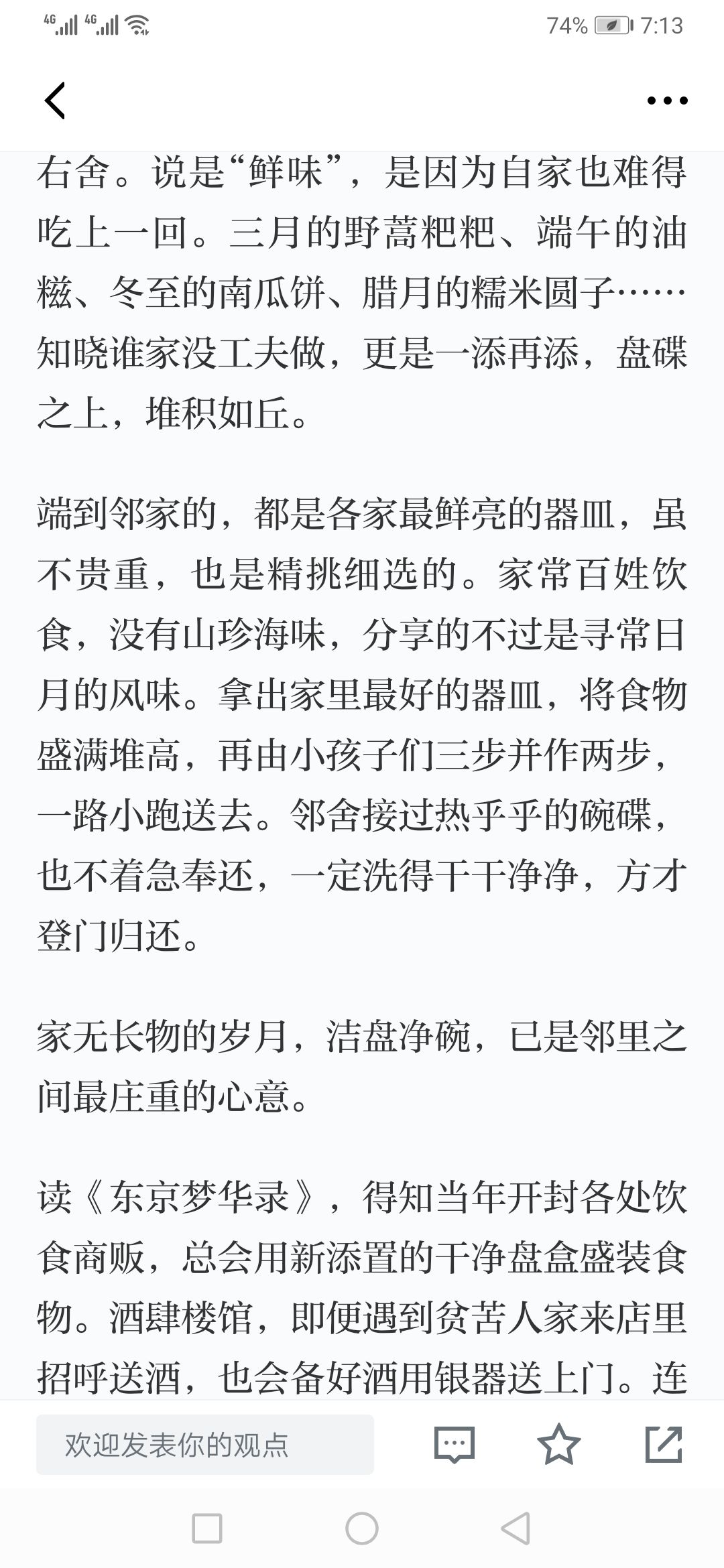Open recent apps with square button
The image size is (724, 1568).
pyautogui.click(x=207, y=1528)
